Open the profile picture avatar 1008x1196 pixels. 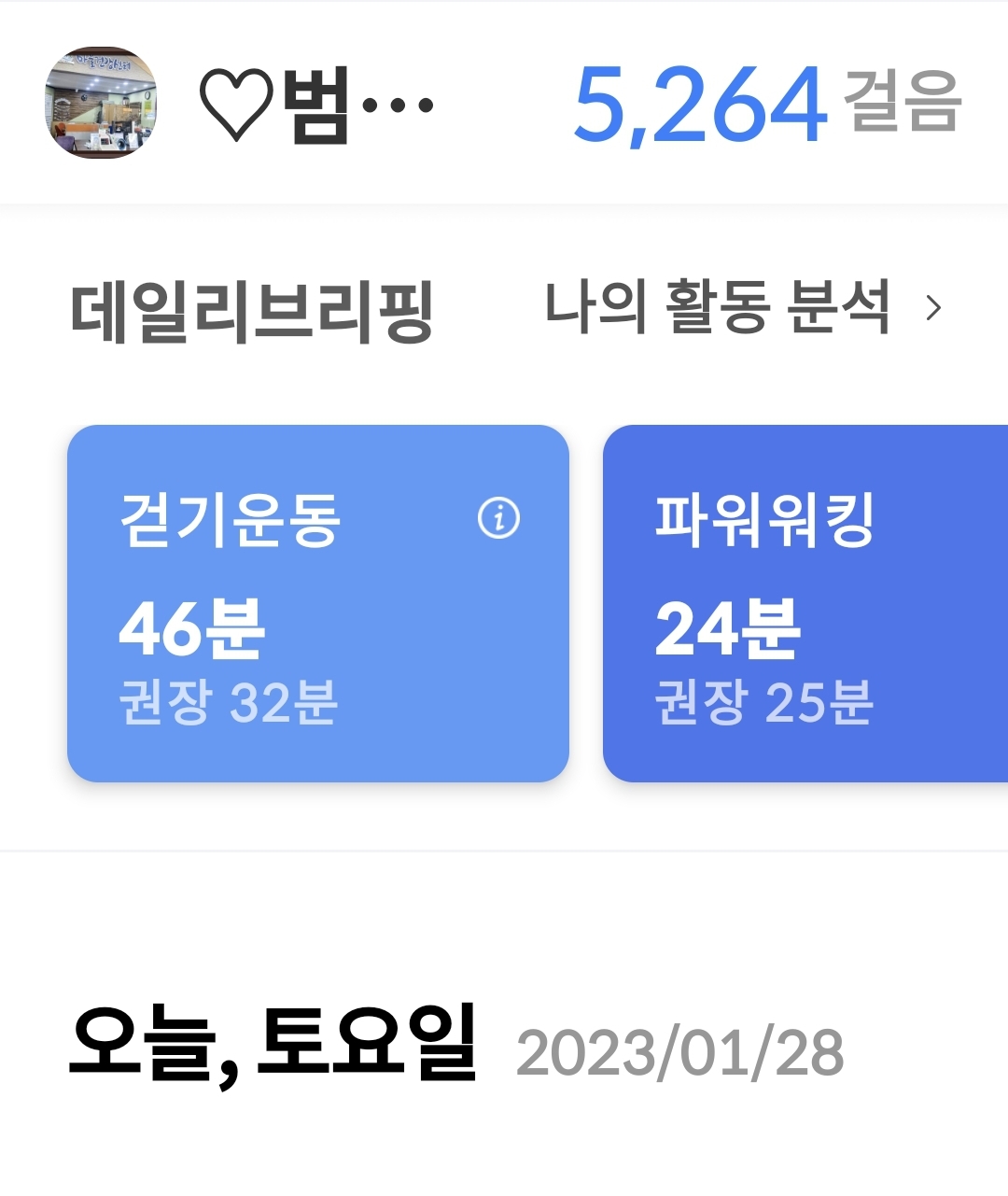[x=101, y=103]
